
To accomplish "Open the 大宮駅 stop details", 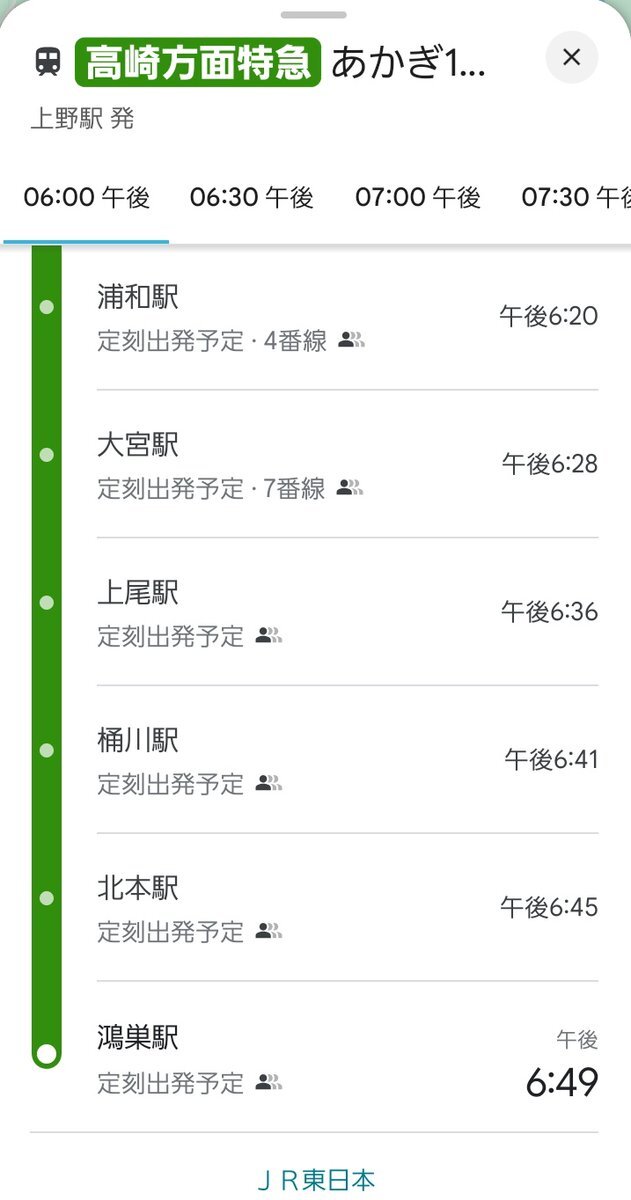I will [346, 465].
